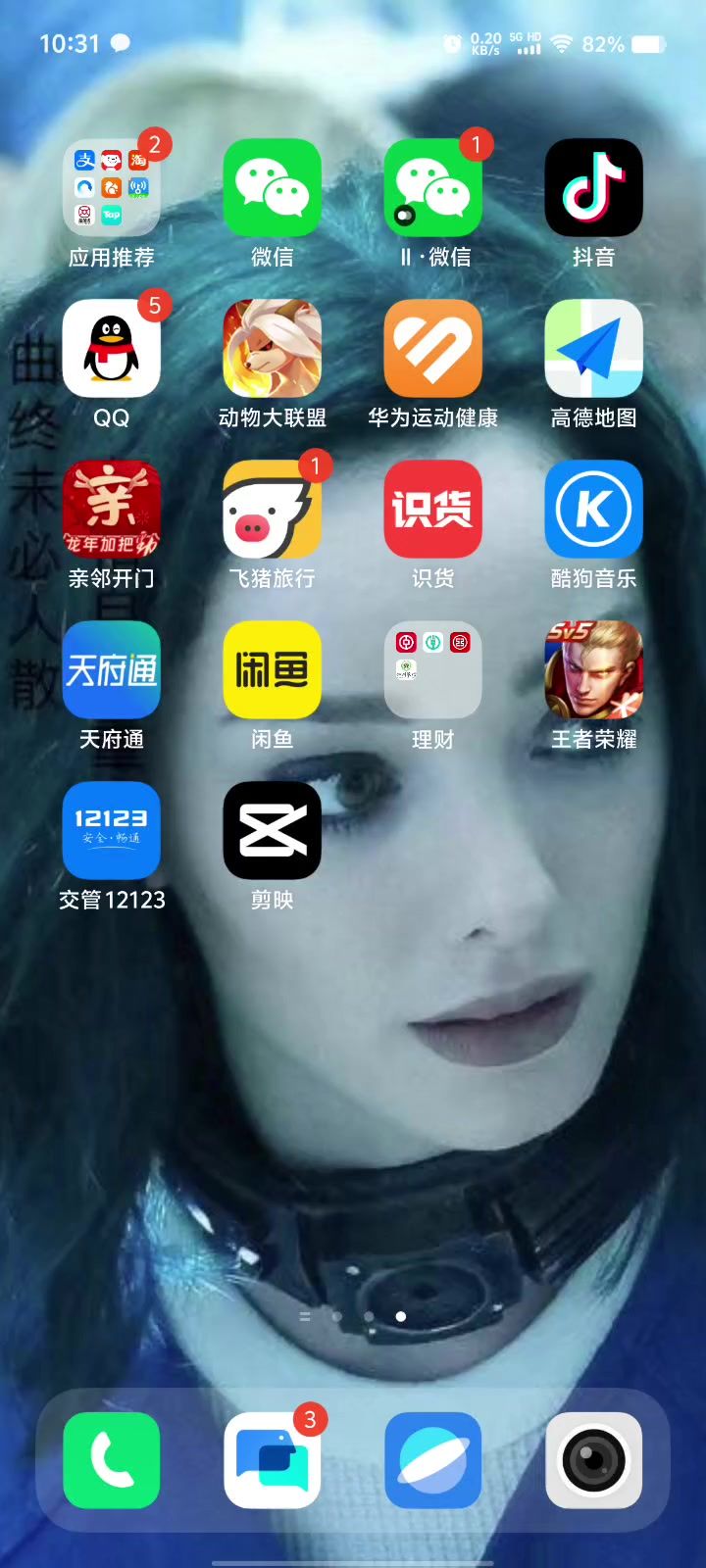Image resolution: width=706 pixels, height=1568 pixels.
Task: Open the camera from the dock
Action: pos(593,1459)
